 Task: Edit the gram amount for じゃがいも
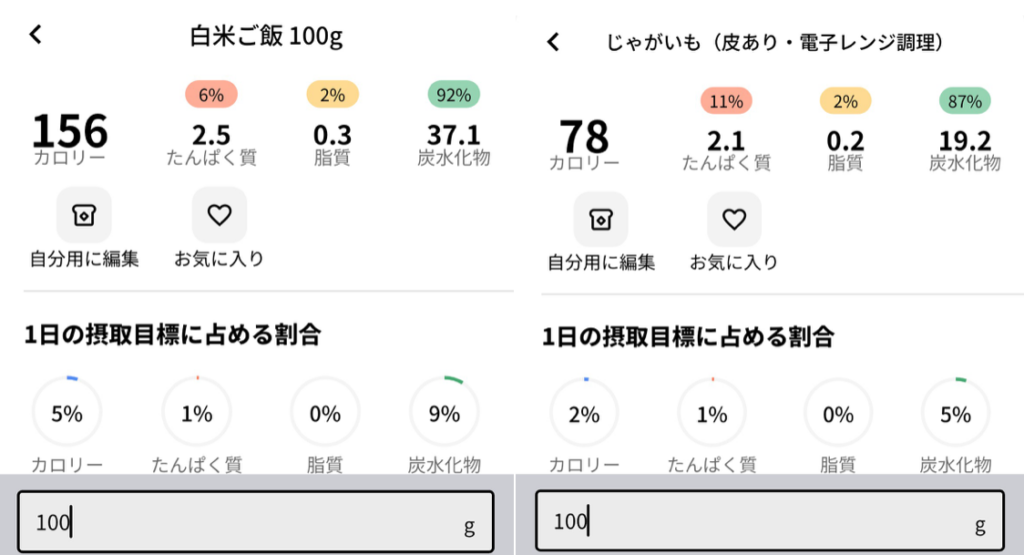pyautogui.click(x=769, y=521)
